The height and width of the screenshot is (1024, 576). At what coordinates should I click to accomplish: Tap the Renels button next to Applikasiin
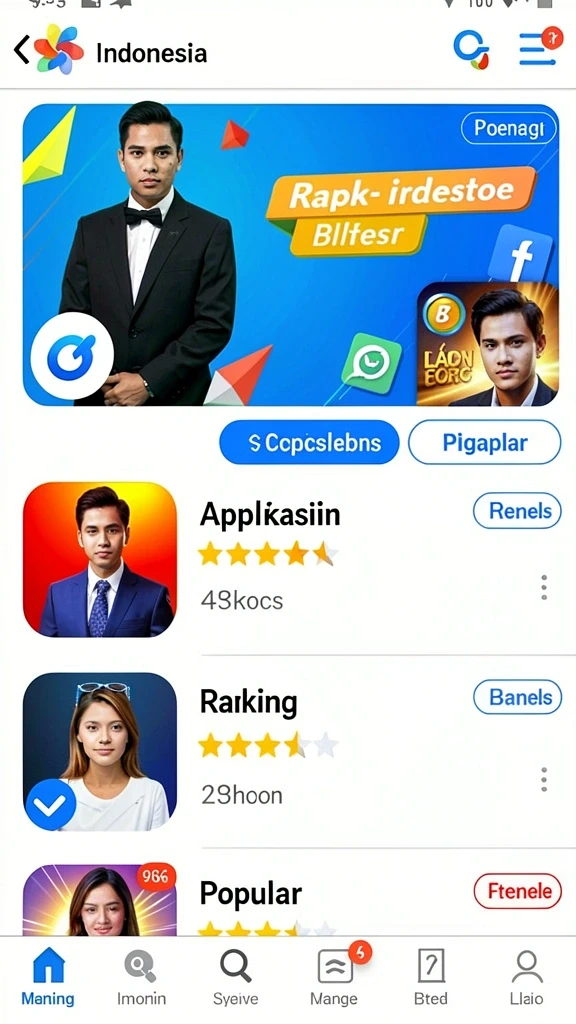tap(517, 511)
